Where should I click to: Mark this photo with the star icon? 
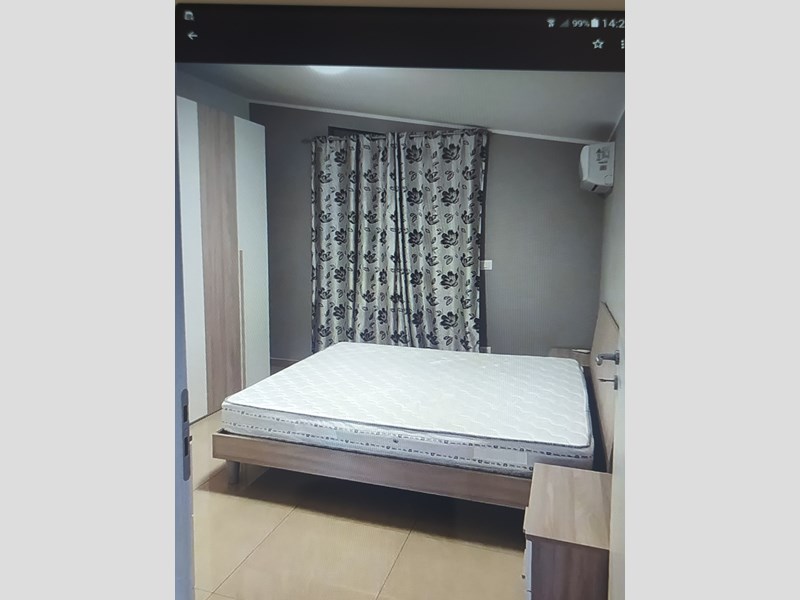tap(598, 44)
